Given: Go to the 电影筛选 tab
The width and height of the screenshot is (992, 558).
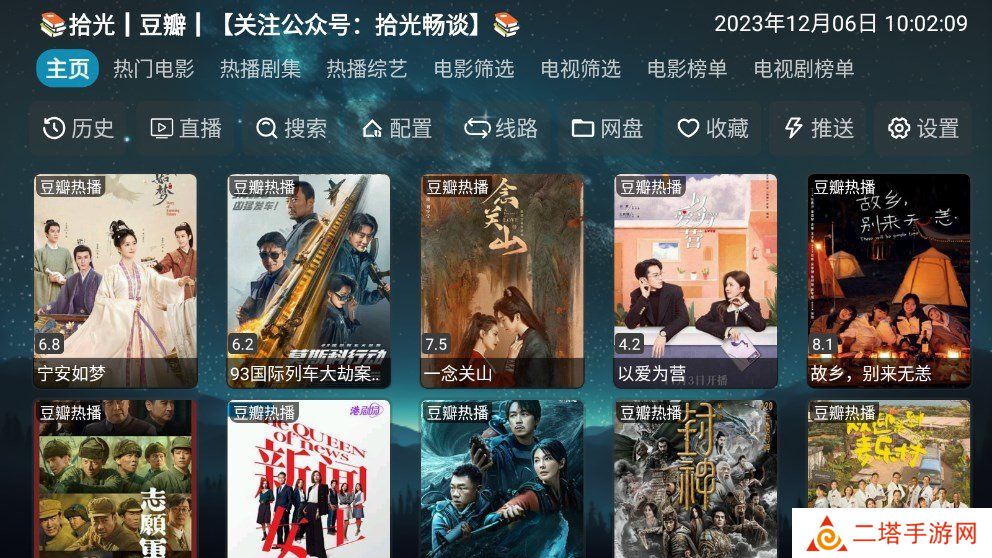Looking at the screenshot, I should click(x=473, y=69).
